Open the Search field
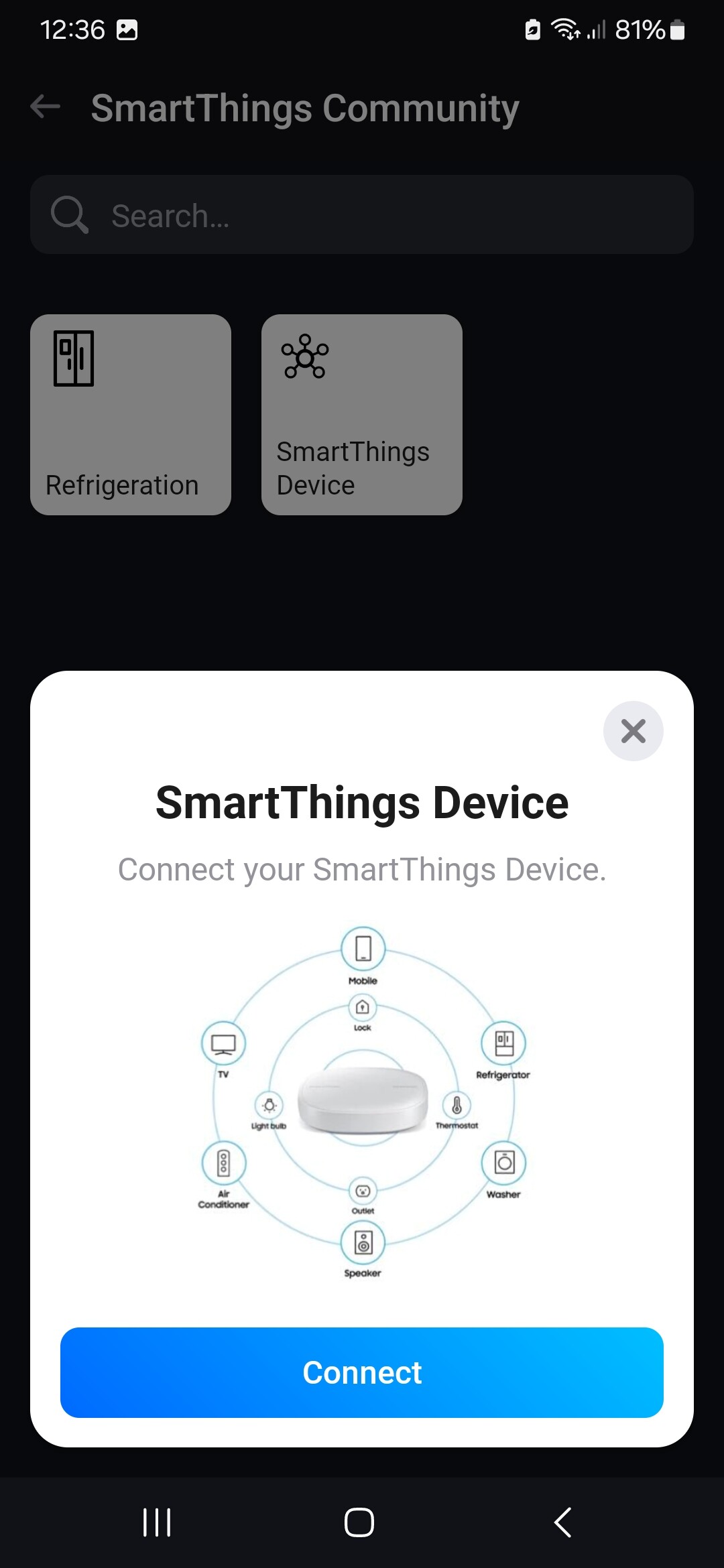Screen dimensions: 724x1568 click(x=362, y=215)
